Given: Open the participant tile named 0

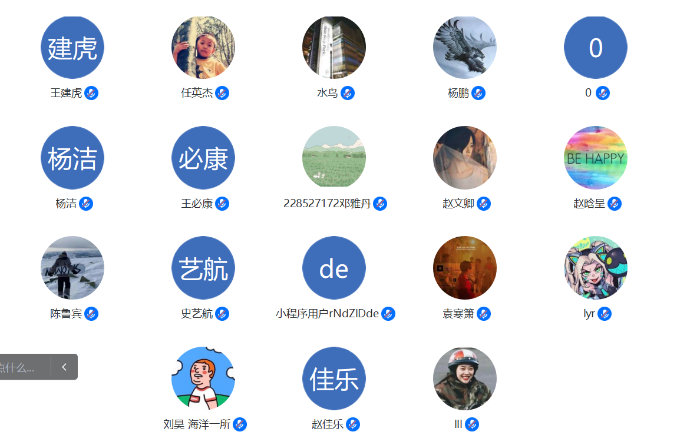Looking at the screenshot, I should pos(596,48).
